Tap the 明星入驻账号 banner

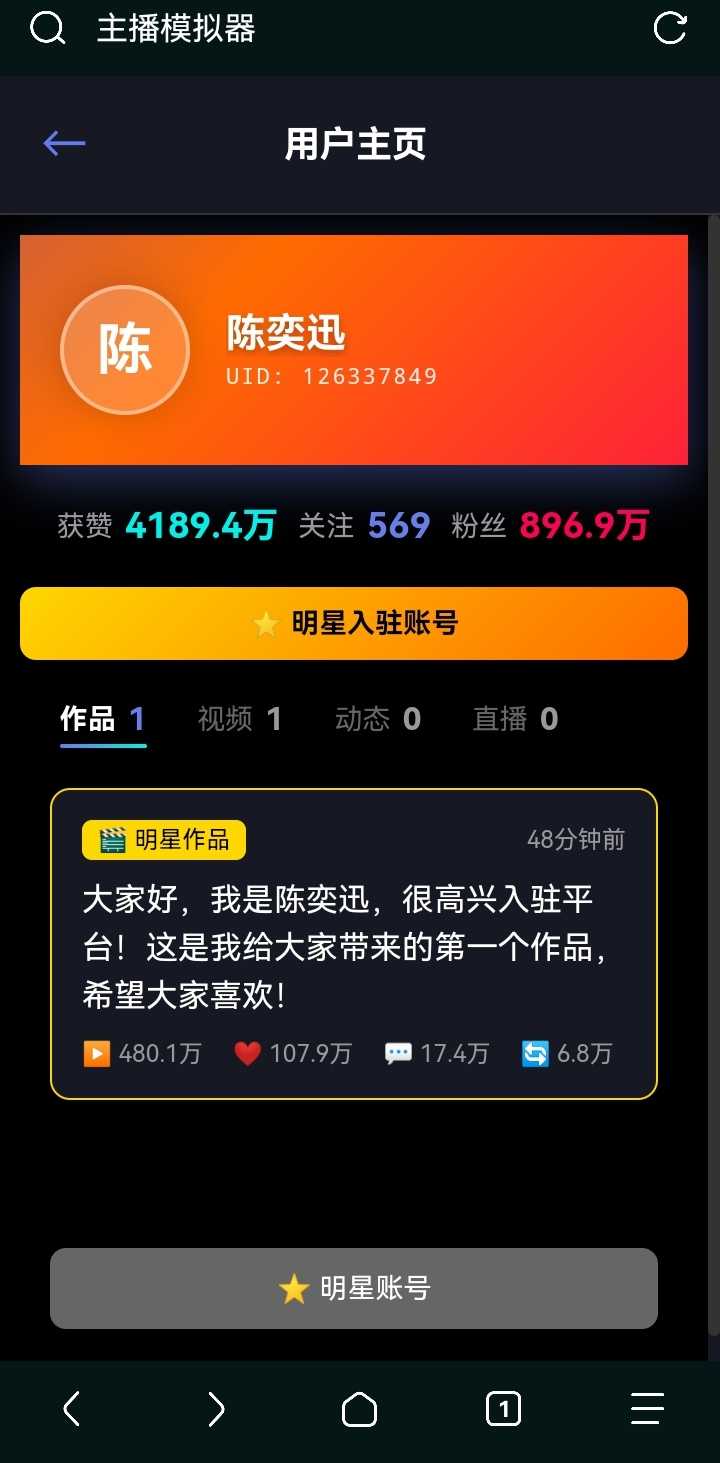point(354,623)
